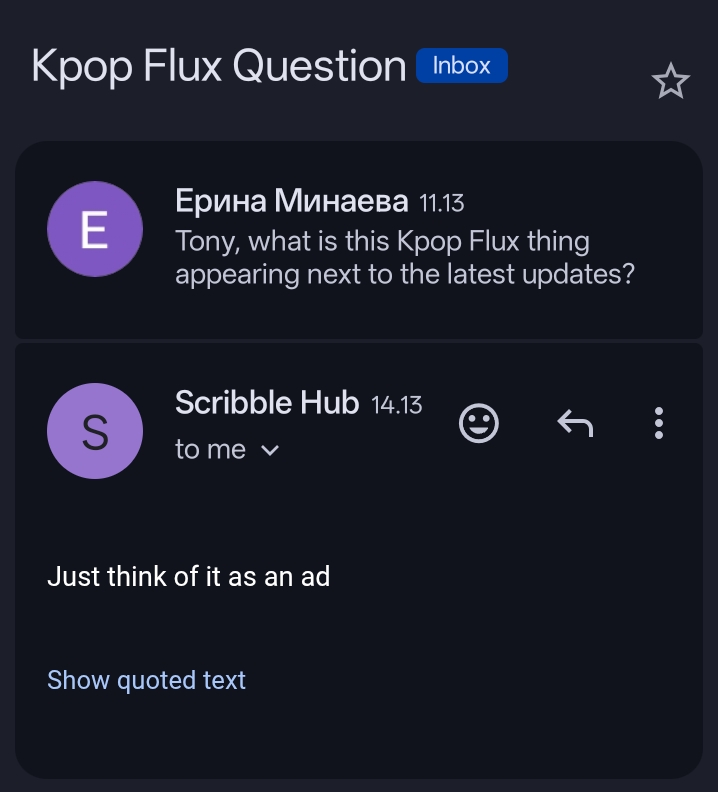Viewport: 718px width, 792px height.
Task: Add emoji reaction to Scribble Hub's reply
Action: [x=478, y=424]
